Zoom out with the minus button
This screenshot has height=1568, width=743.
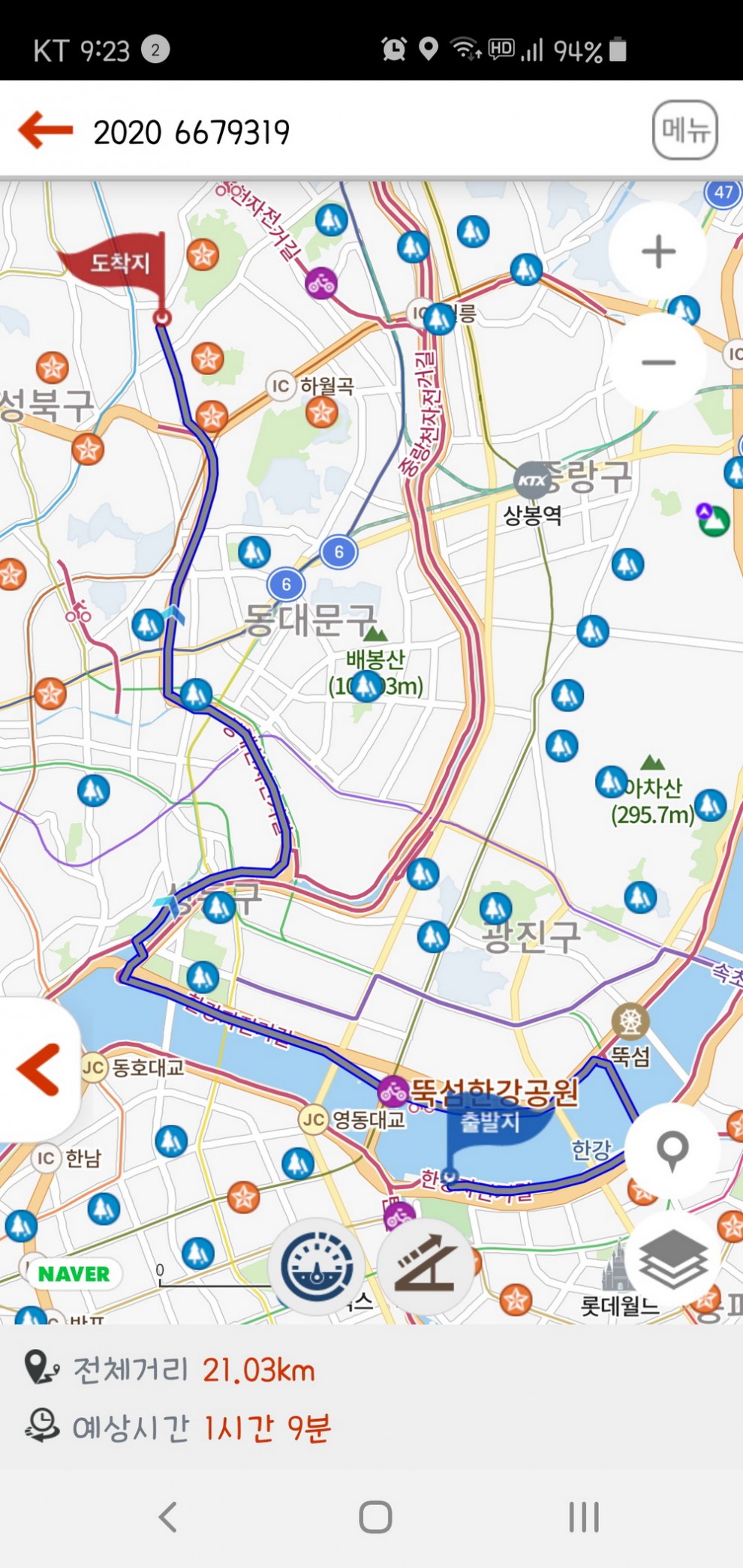pyautogui.click(x=658, y=362)
